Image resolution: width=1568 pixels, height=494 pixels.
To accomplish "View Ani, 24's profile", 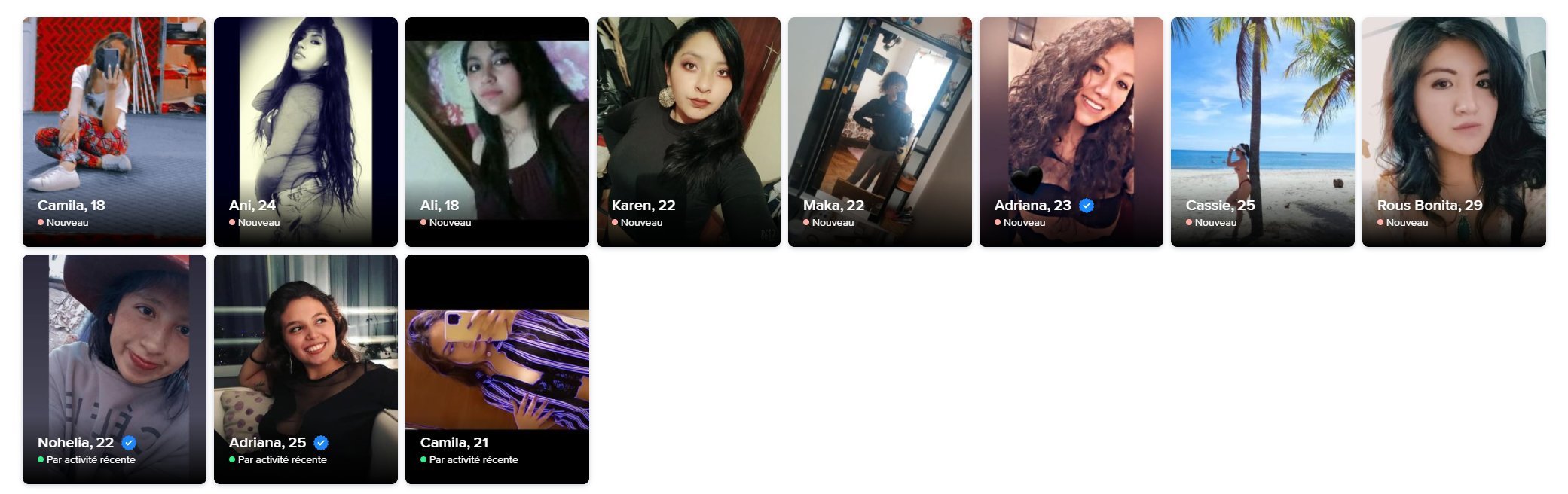I will click(305, 132).
